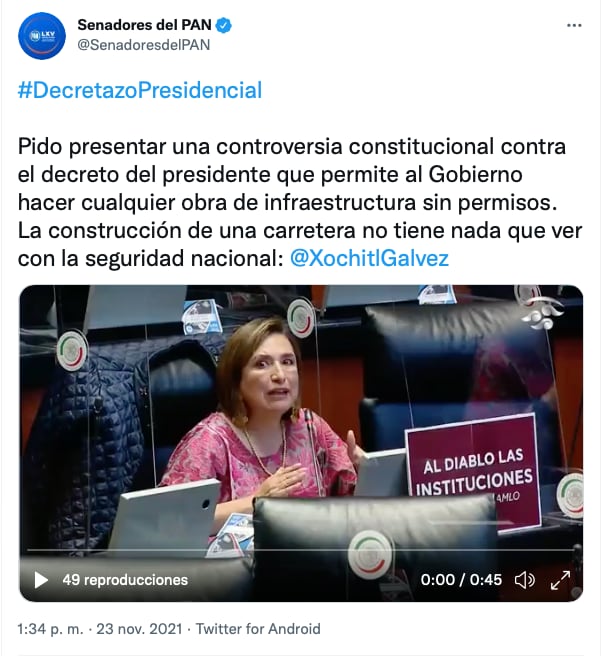Screen dimensions: 602x656
Task: Open the @XochitlGalvez mention
Action: (x=369, y=257)
